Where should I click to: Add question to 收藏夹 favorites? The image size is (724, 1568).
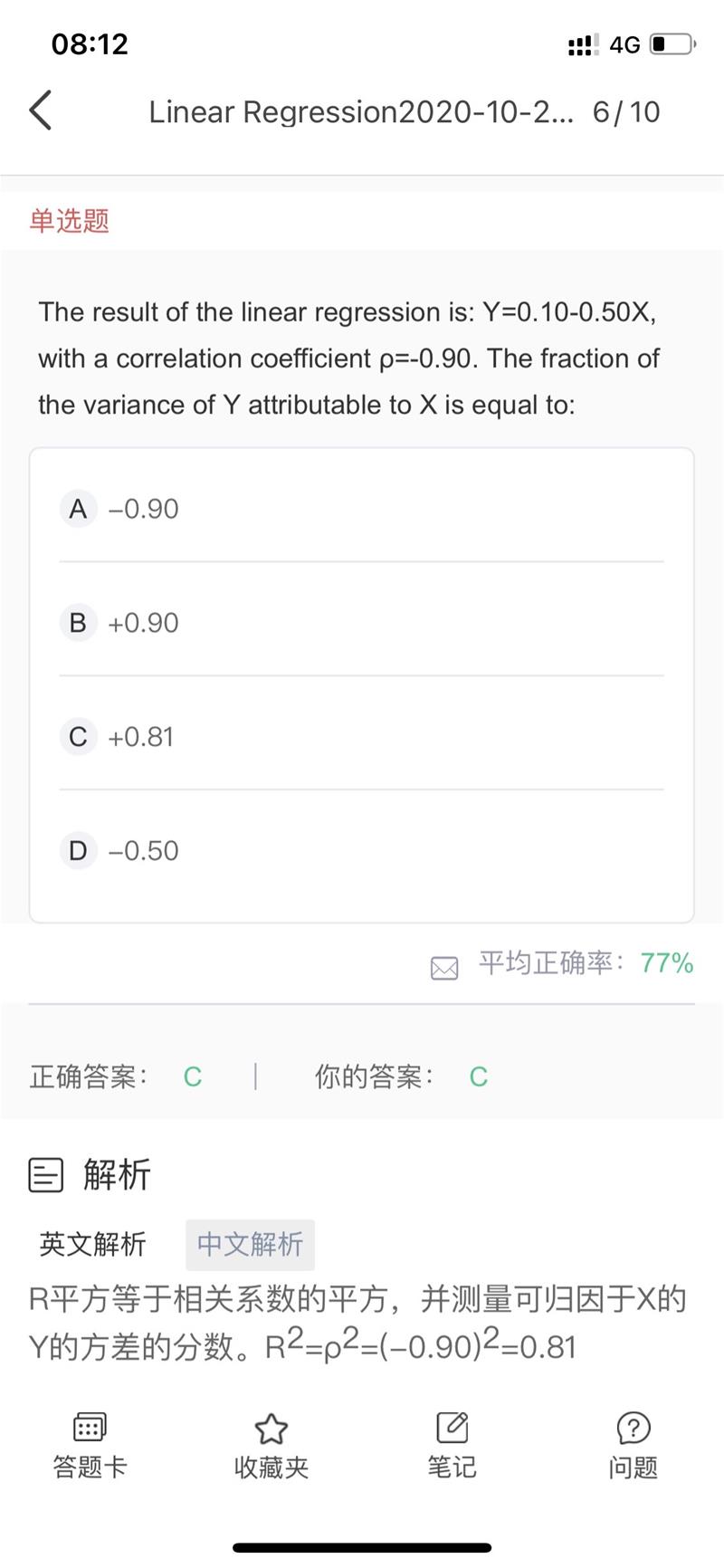click(x=271, y=1445)
